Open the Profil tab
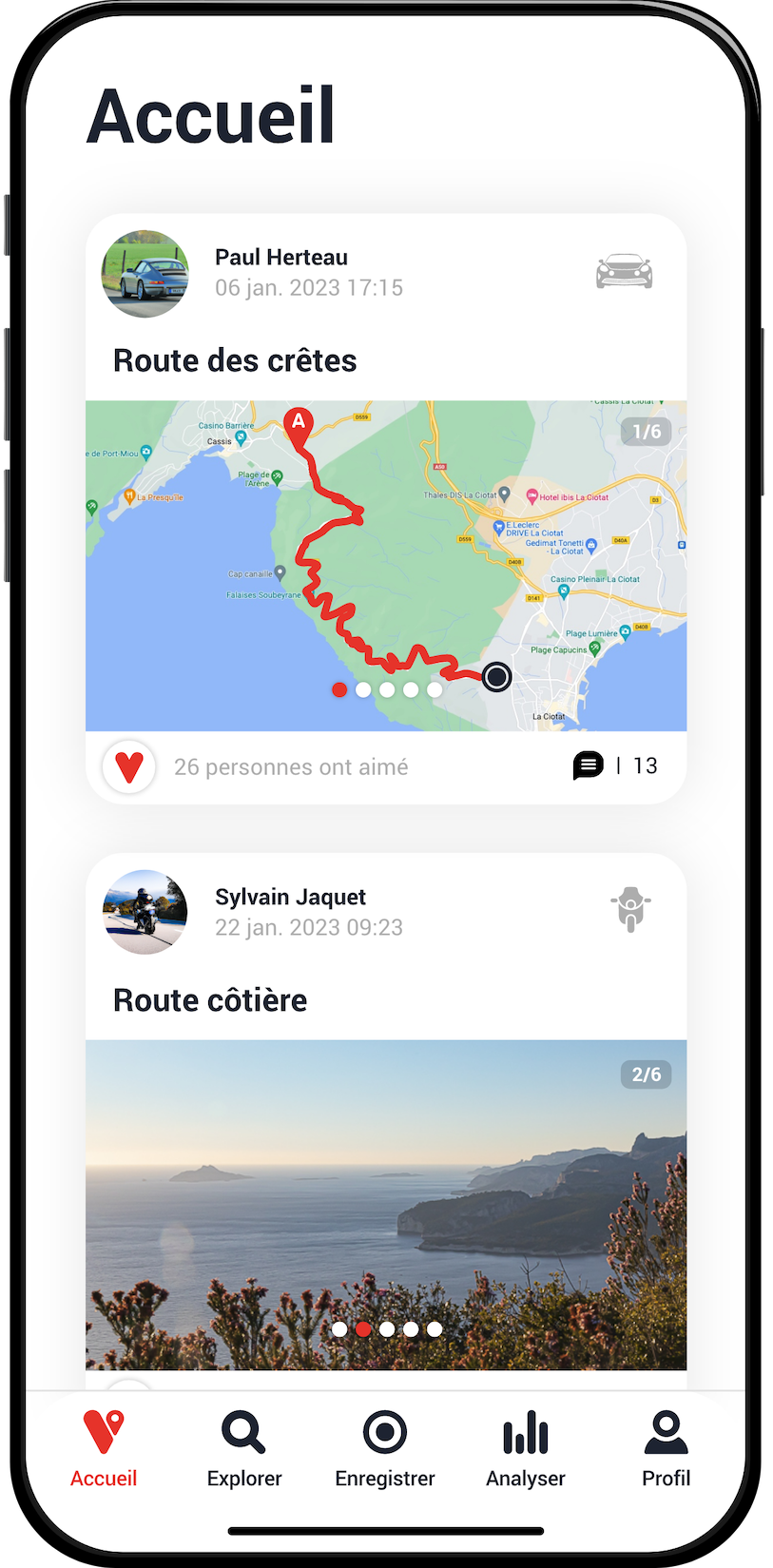The width and height of the screenshot is (773, 1568). tap(666, 1449)
